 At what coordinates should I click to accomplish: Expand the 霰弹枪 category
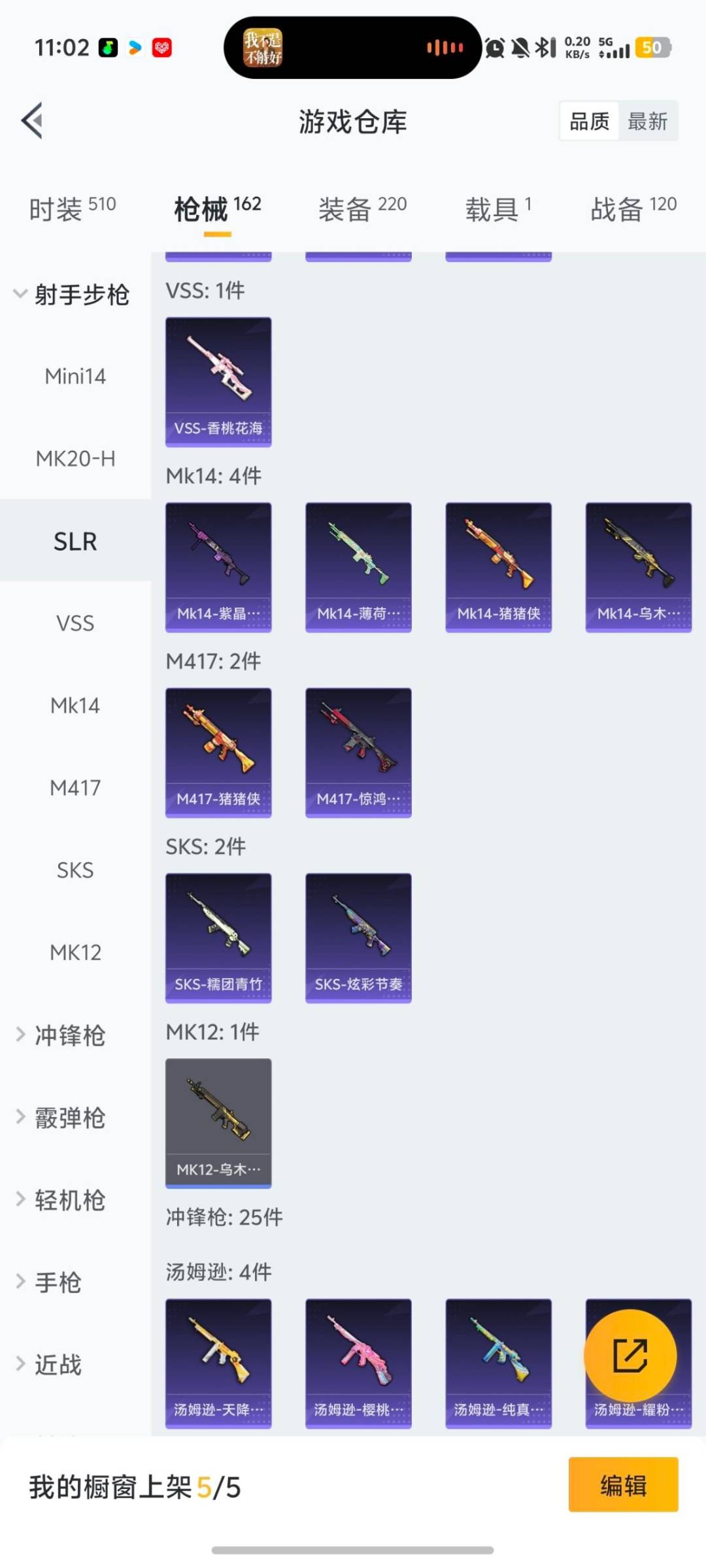pyautogui.click(x=69, y=1118)
